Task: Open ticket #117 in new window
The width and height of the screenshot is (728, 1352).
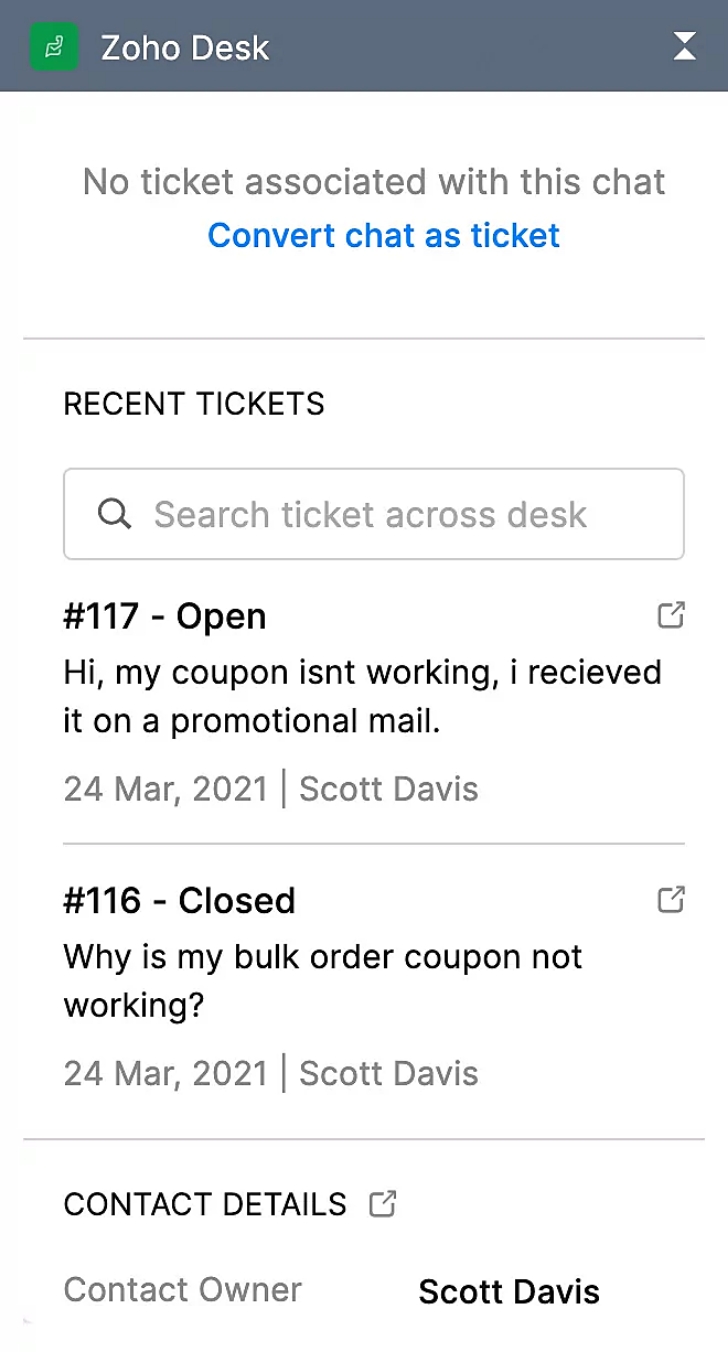Action: click(x=671, y=615)
